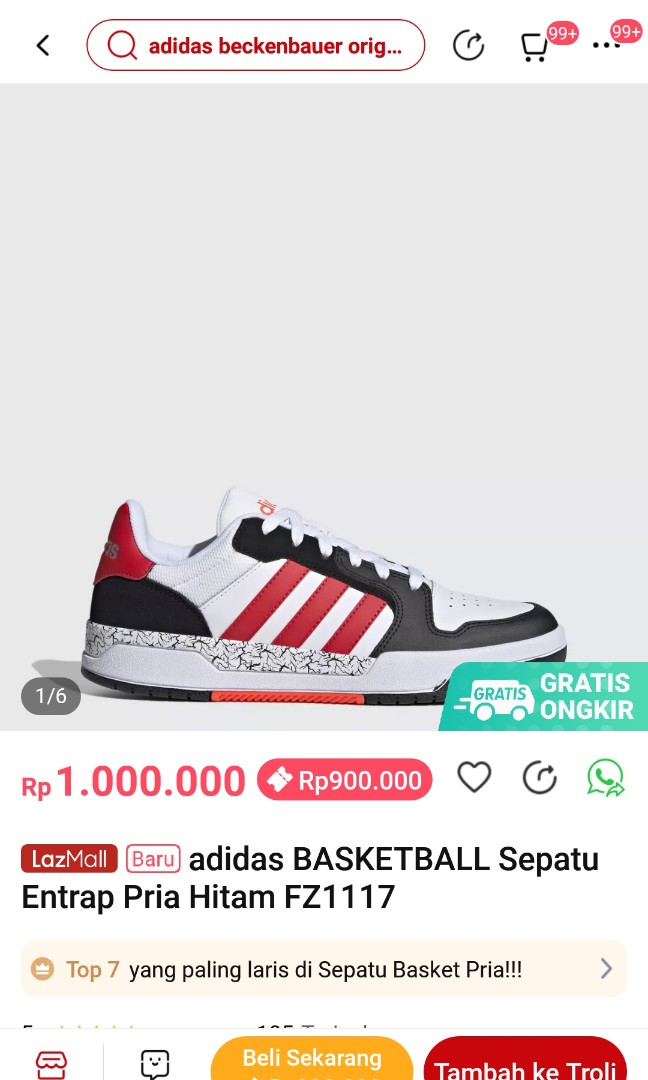Chat with seller icon

pyautogui.click(x=155, y=1062)
